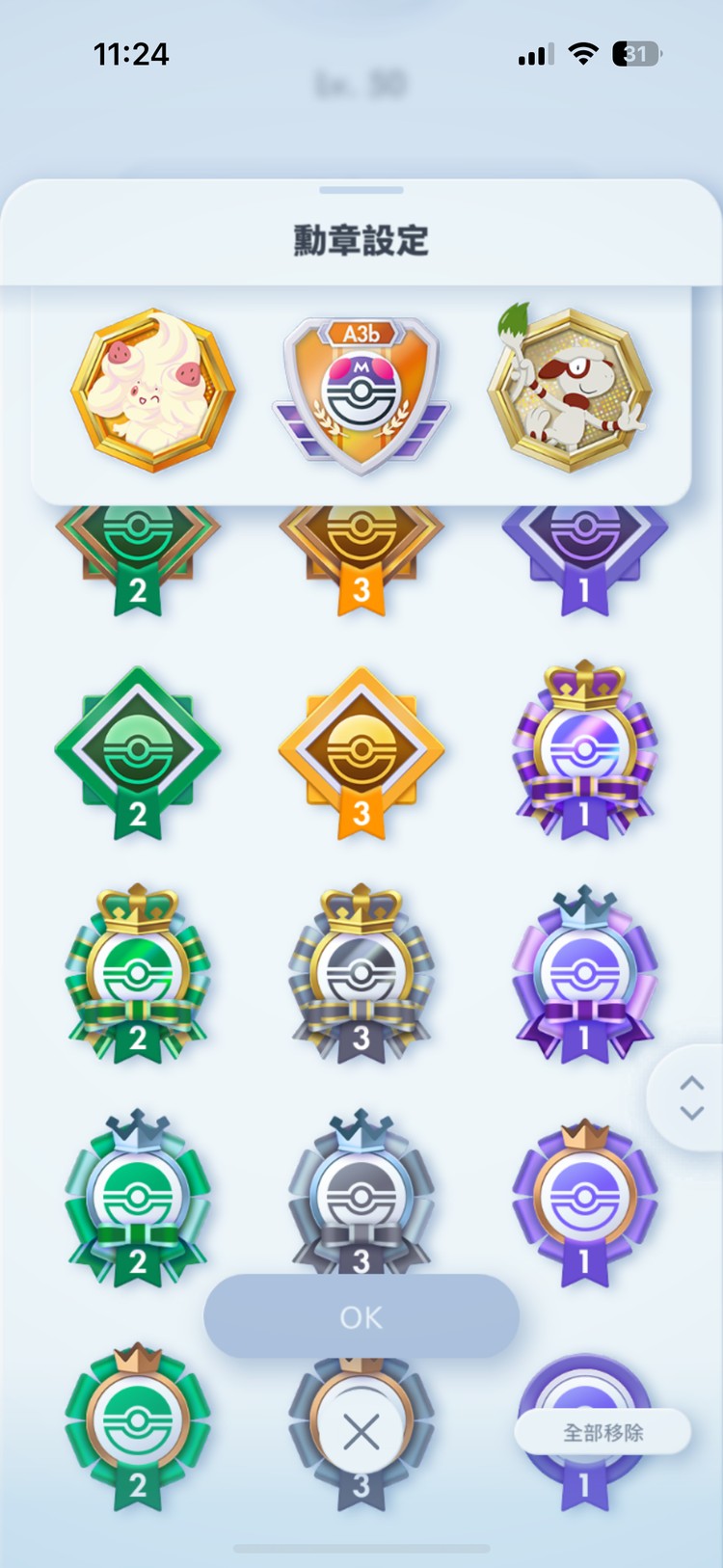Pick green bronze-crown rosette badge numbered 2

click(x=138, y=1422)
